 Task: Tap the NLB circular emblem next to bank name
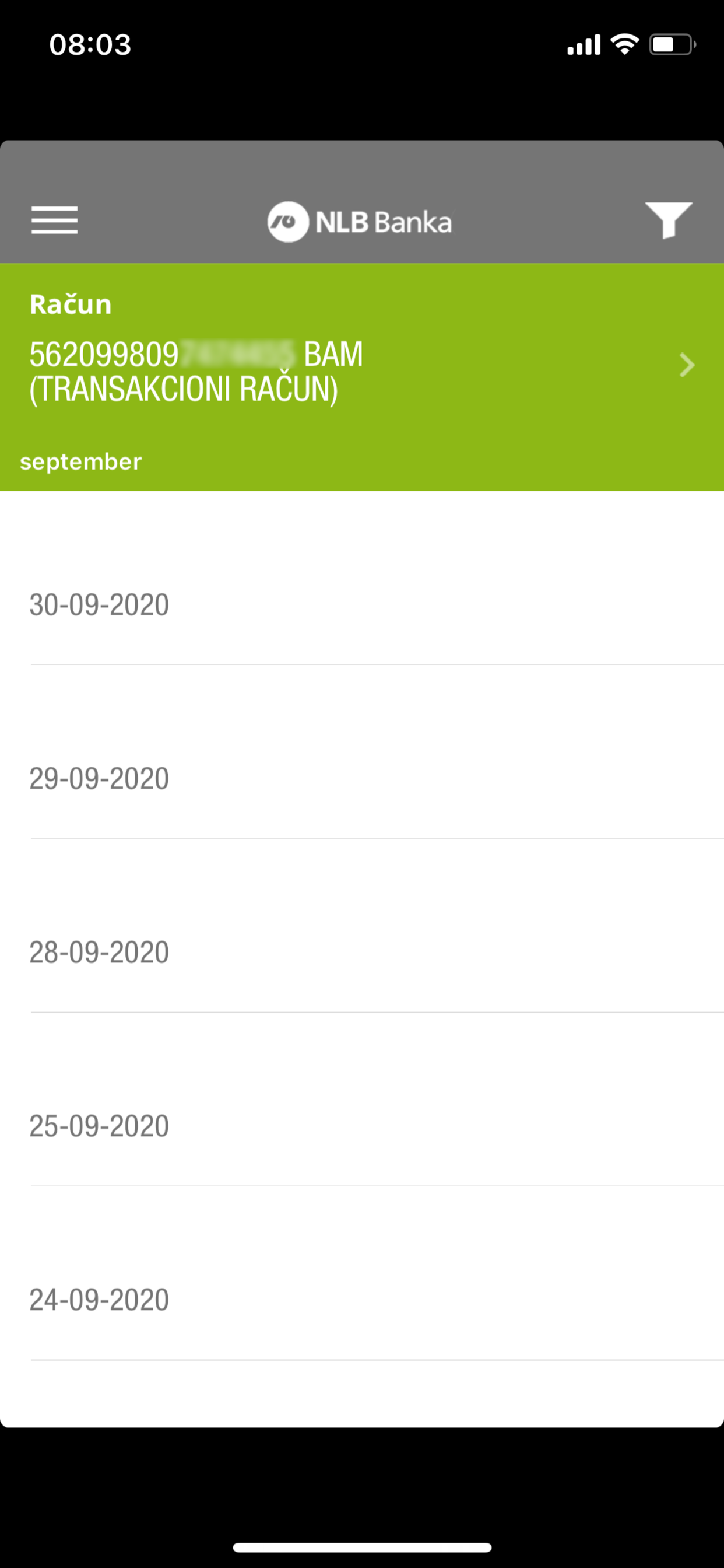coord(289,222)
